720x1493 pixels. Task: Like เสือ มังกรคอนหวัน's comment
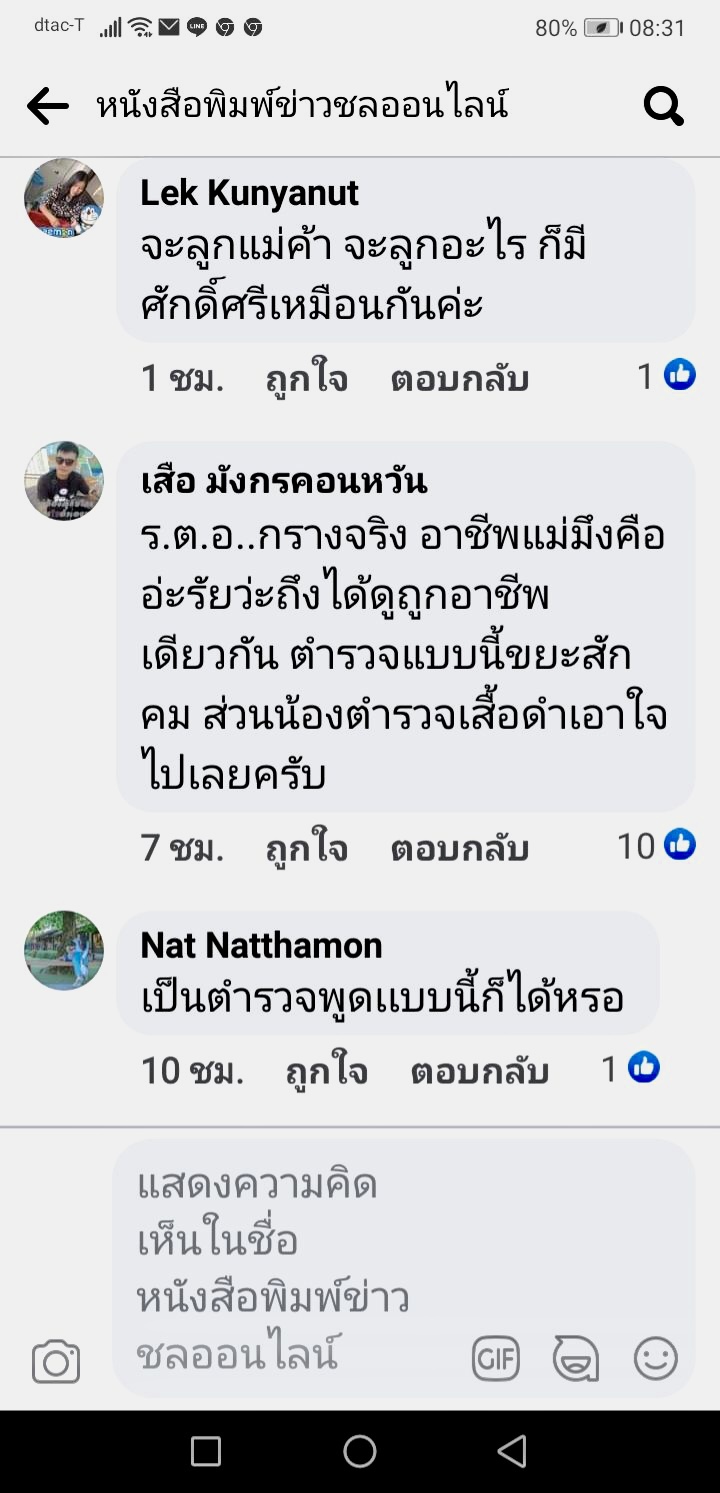306,848
